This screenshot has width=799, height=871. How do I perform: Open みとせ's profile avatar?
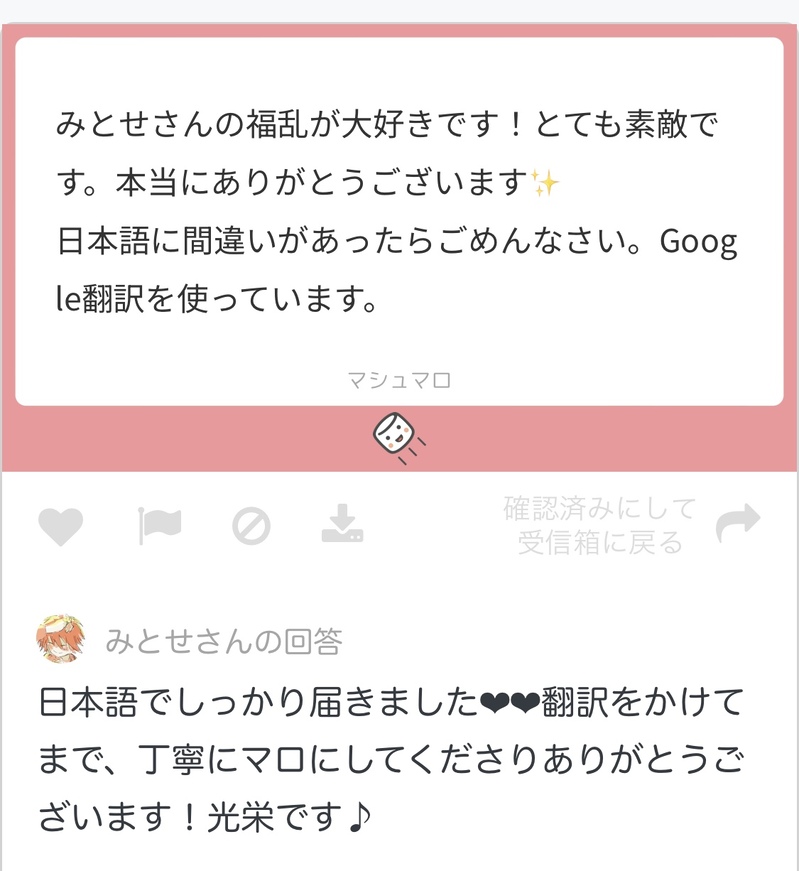[x=61, y=639]
